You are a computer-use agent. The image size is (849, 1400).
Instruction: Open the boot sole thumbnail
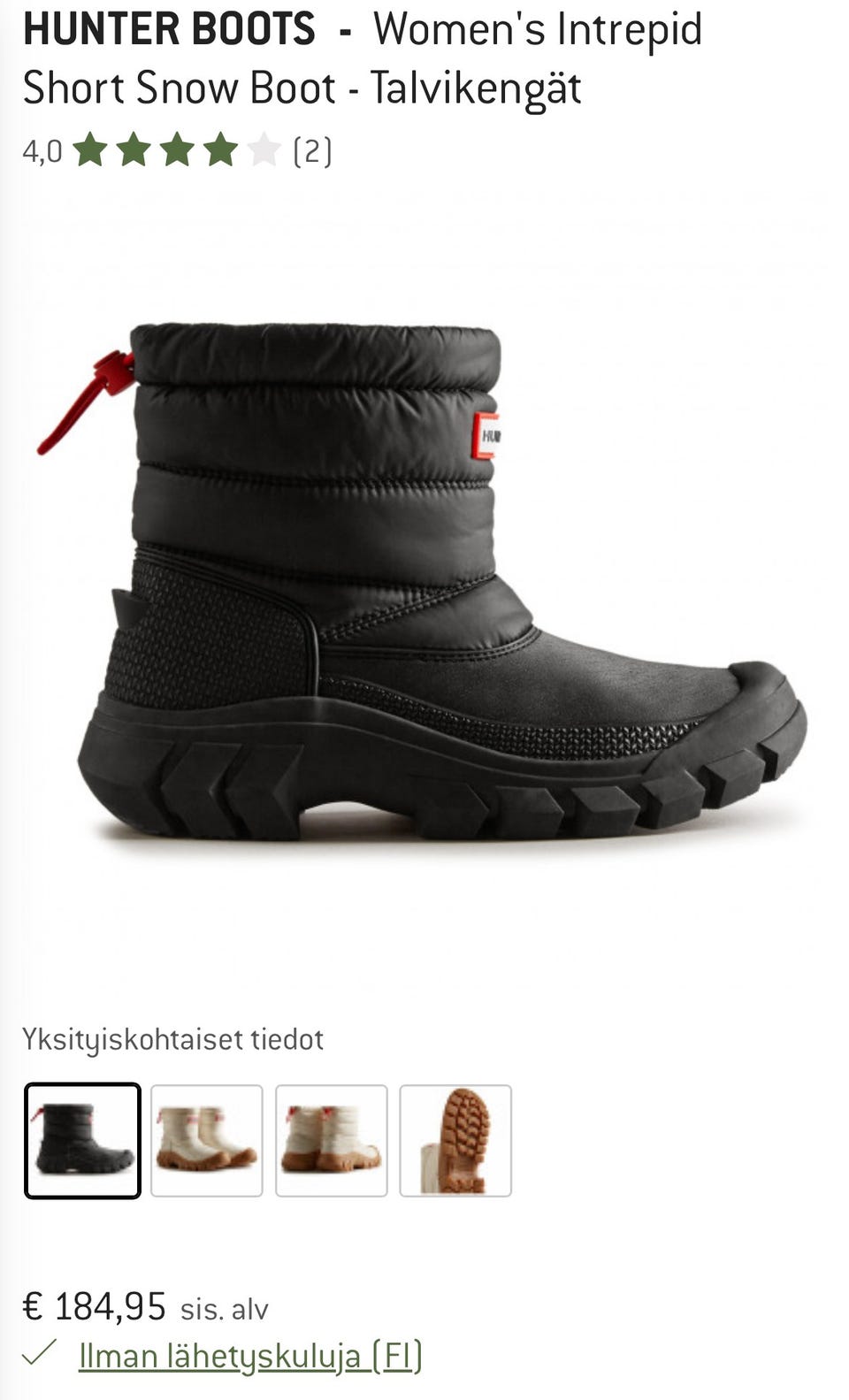point(455,1140)
